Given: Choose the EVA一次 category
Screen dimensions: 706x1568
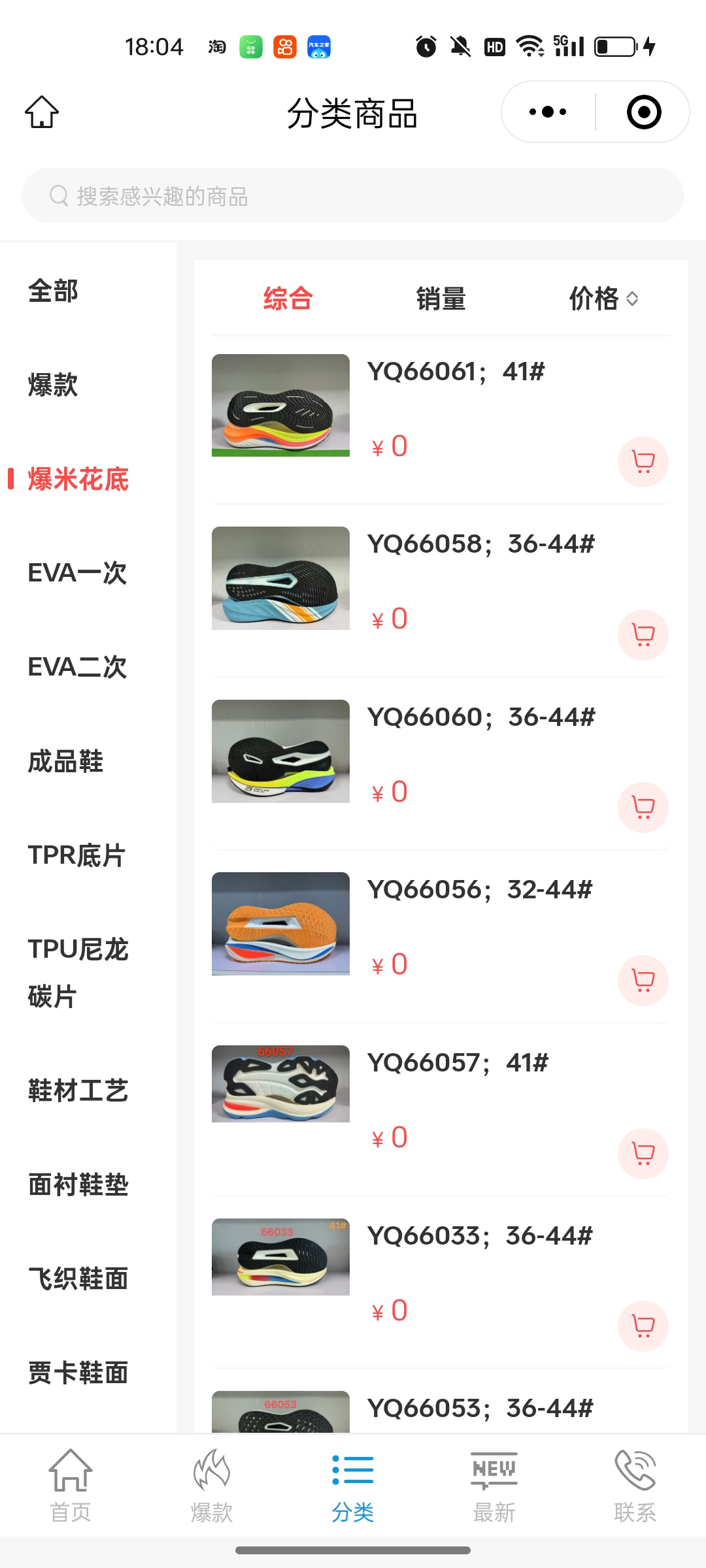Looking at the screenshot, I should click(77, 573).
